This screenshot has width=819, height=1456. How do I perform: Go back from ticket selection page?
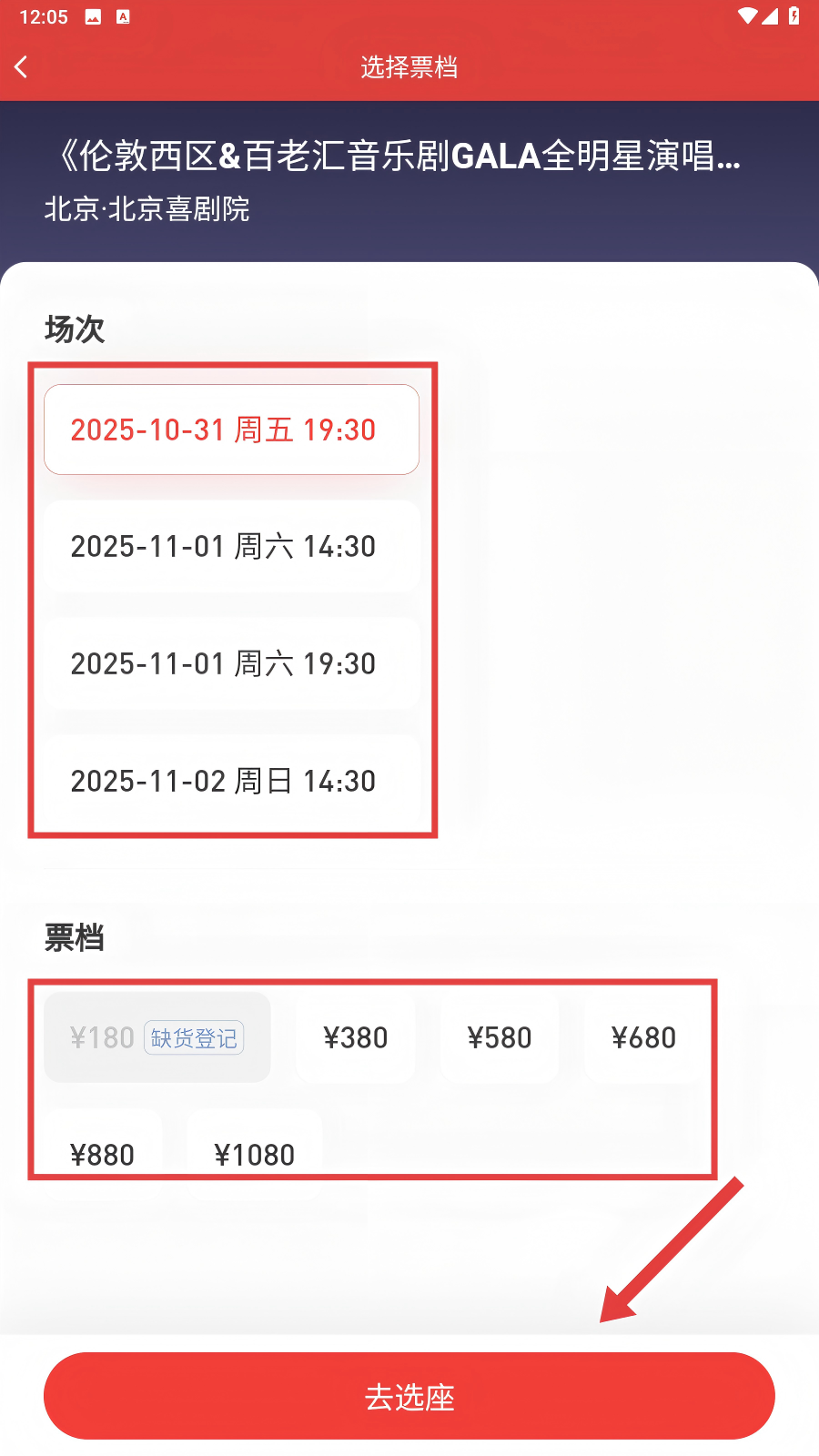point(22,66)
